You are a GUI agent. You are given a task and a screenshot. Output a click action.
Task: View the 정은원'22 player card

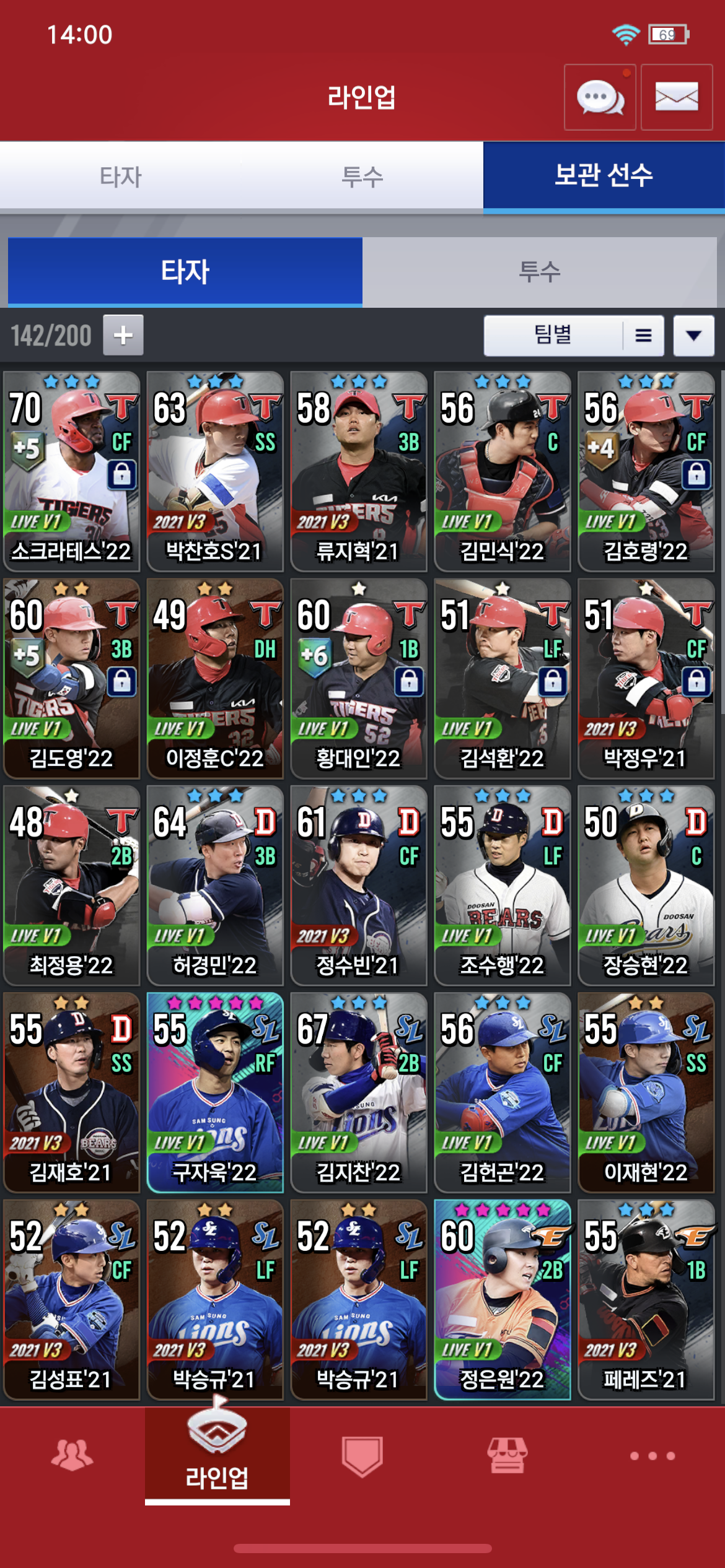503,1299
